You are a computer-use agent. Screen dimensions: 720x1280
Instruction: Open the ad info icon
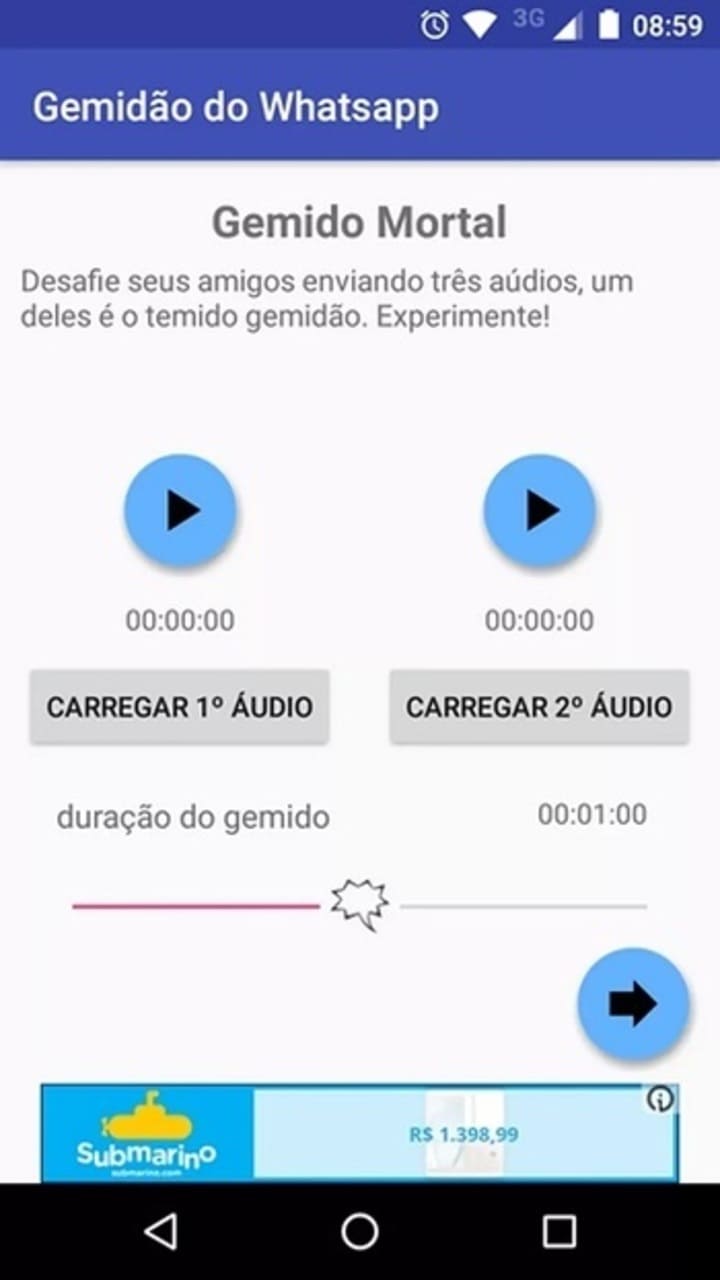659,1100
